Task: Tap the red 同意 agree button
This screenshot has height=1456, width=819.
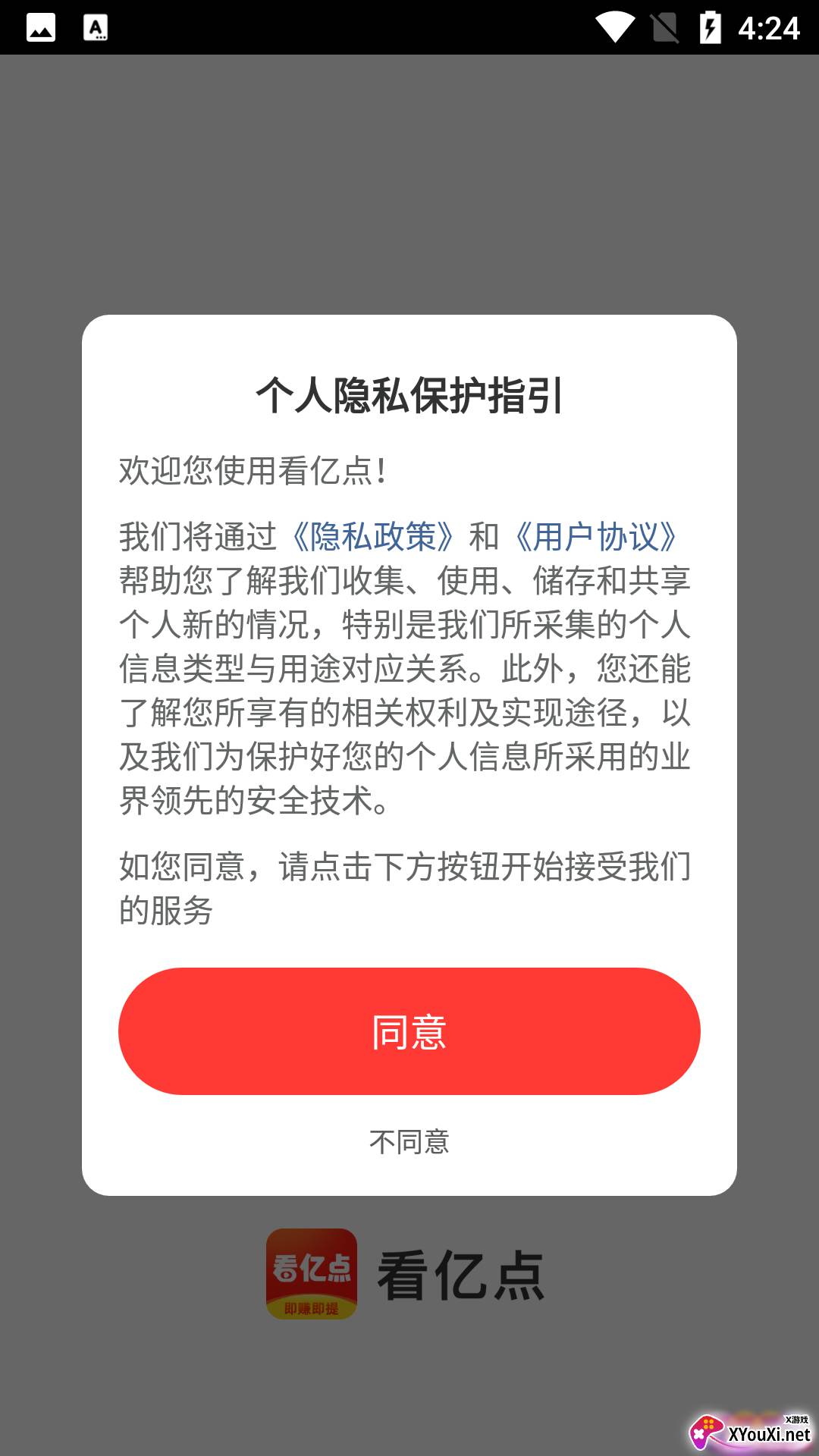Action: (x=409, y=1031)
